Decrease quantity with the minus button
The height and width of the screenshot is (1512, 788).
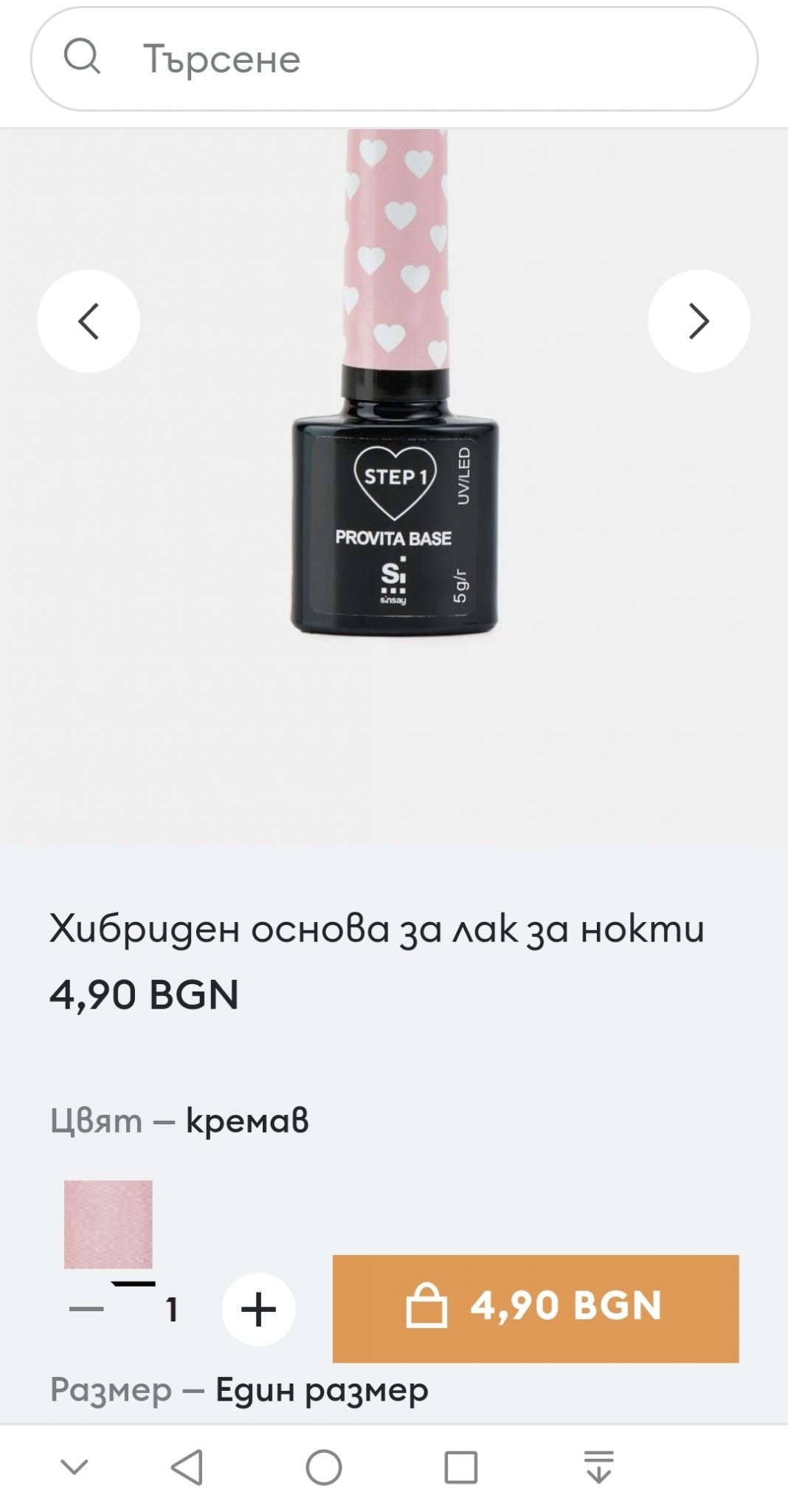[86, 1310]
